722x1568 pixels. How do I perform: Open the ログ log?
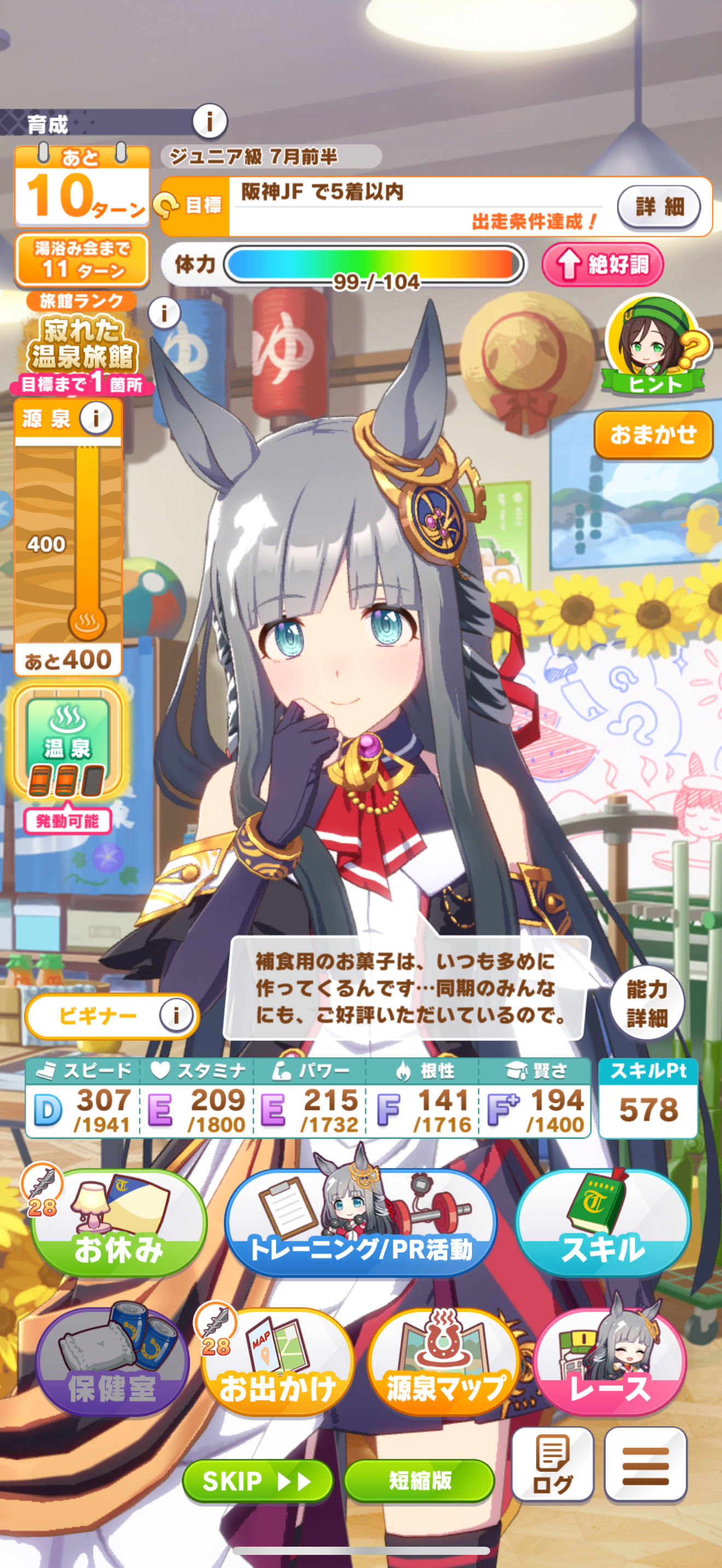(552, 1464)
